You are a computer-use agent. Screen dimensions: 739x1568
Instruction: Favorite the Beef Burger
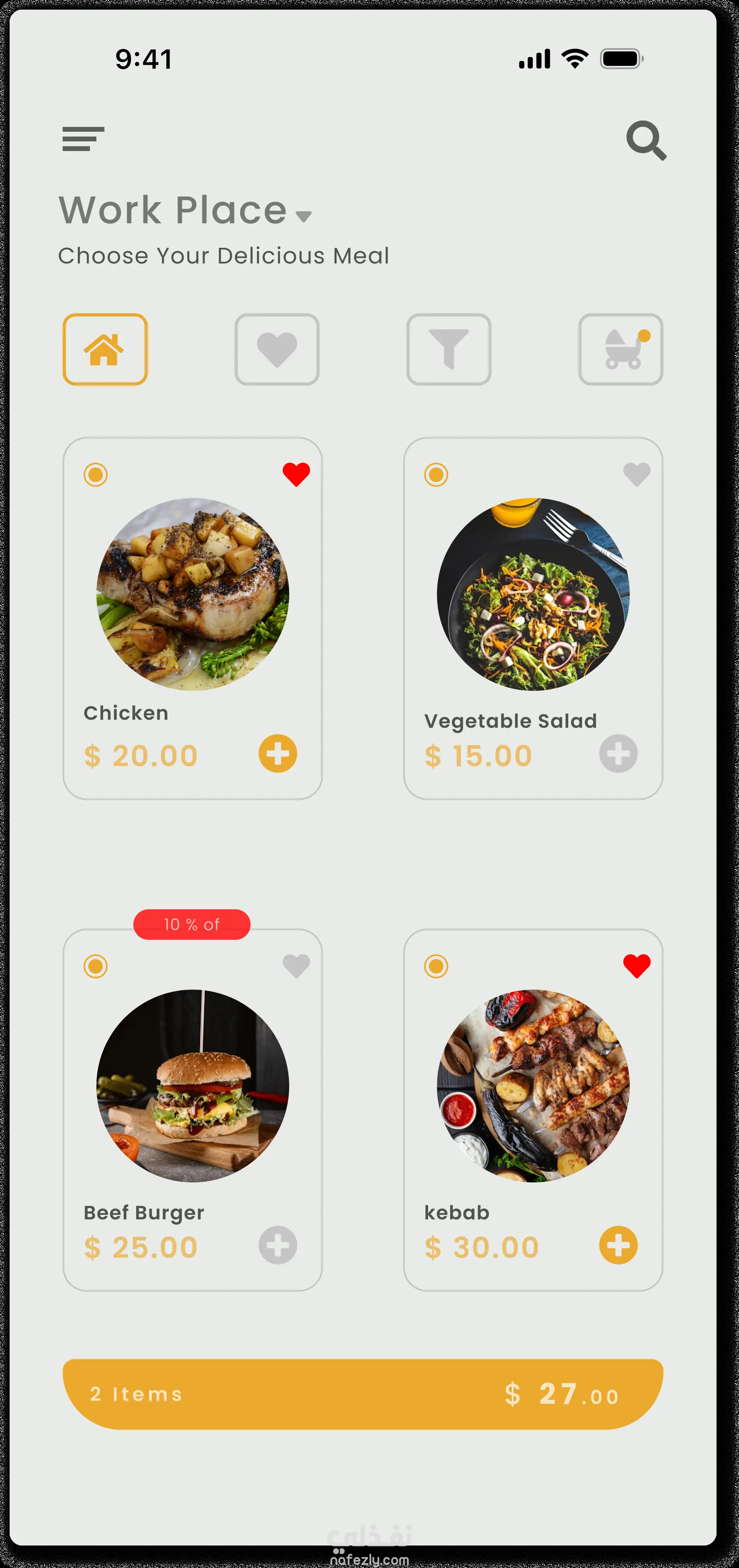point(296,966)
